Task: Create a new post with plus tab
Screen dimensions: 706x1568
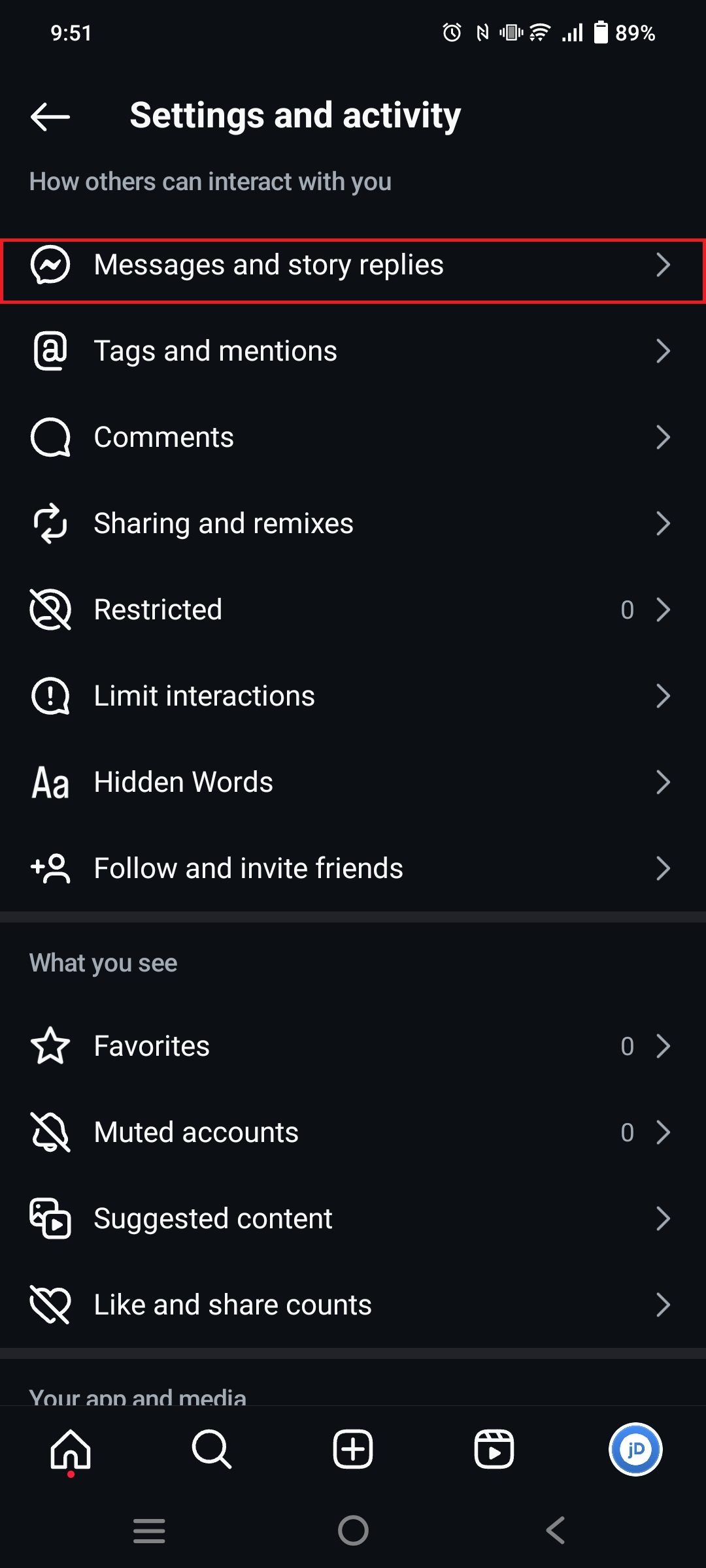Action: [x=353, y=1449]
